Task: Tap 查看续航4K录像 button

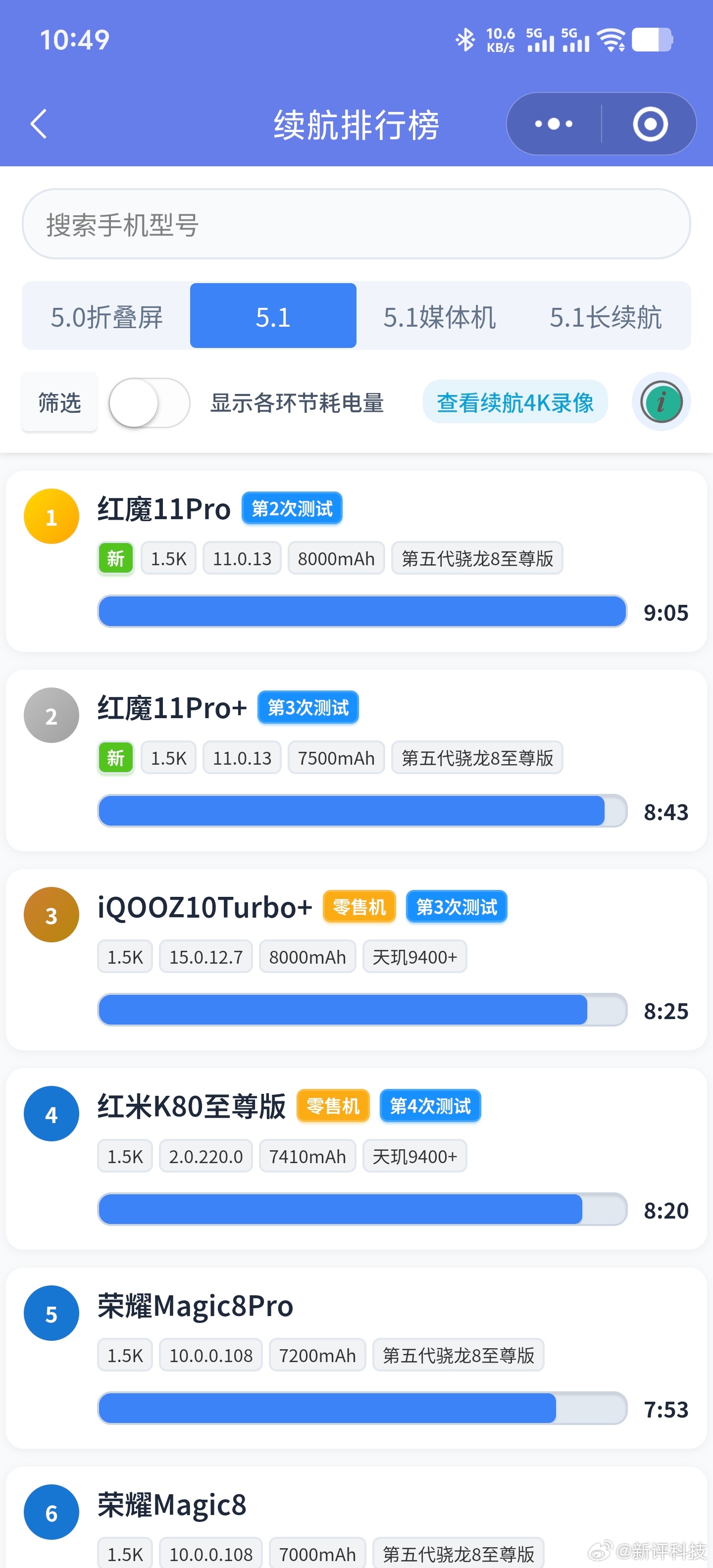Action: tap(514, 402)
